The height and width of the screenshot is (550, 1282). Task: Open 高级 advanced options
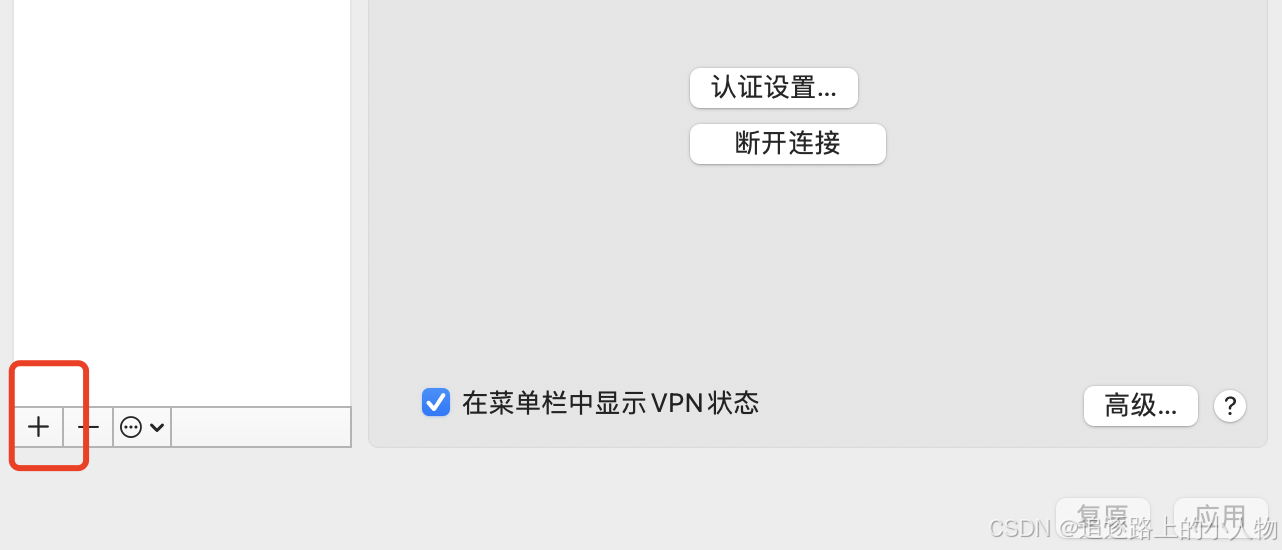tap(1140, 406)
